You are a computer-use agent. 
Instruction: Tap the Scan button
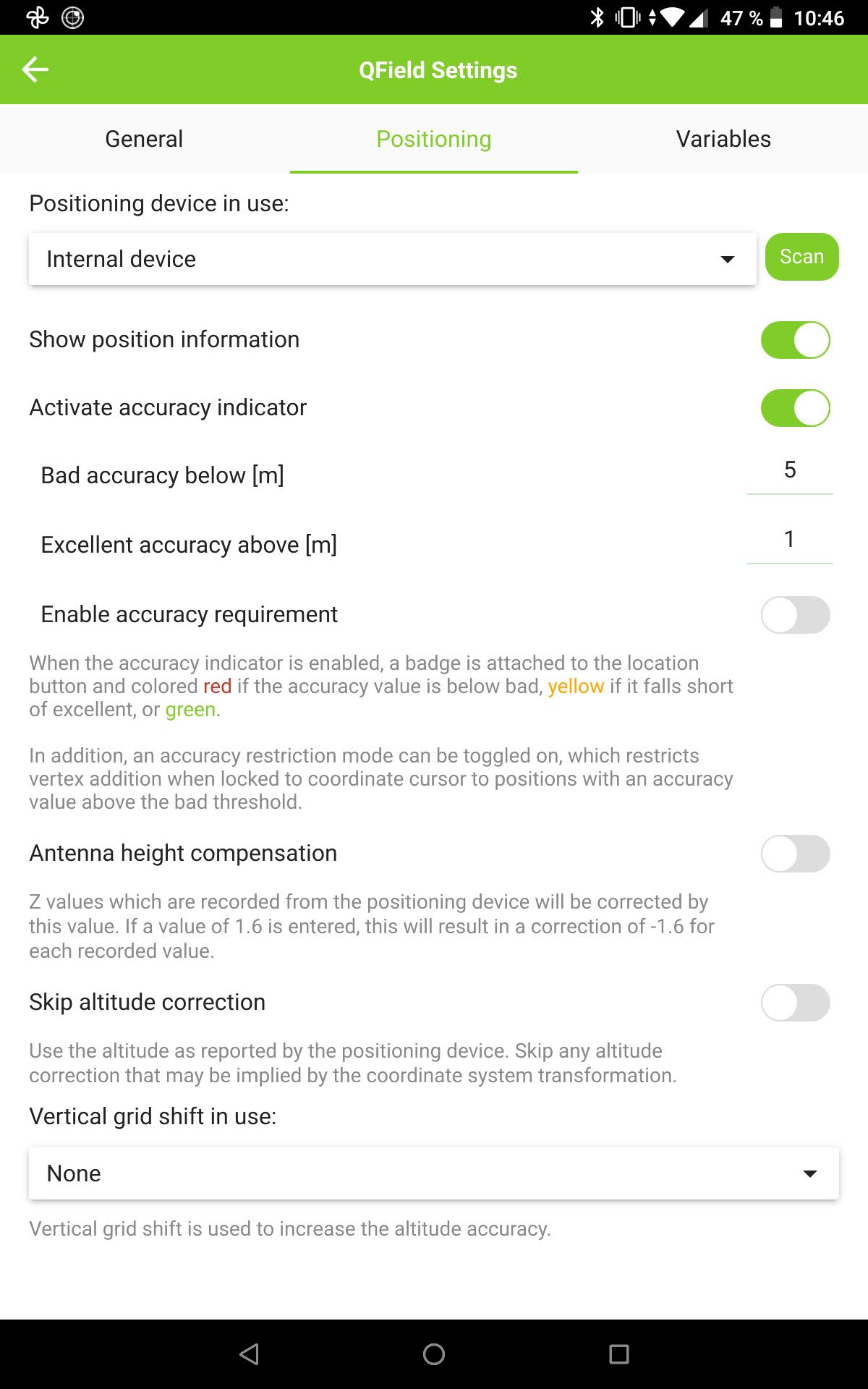click(801, 257)
